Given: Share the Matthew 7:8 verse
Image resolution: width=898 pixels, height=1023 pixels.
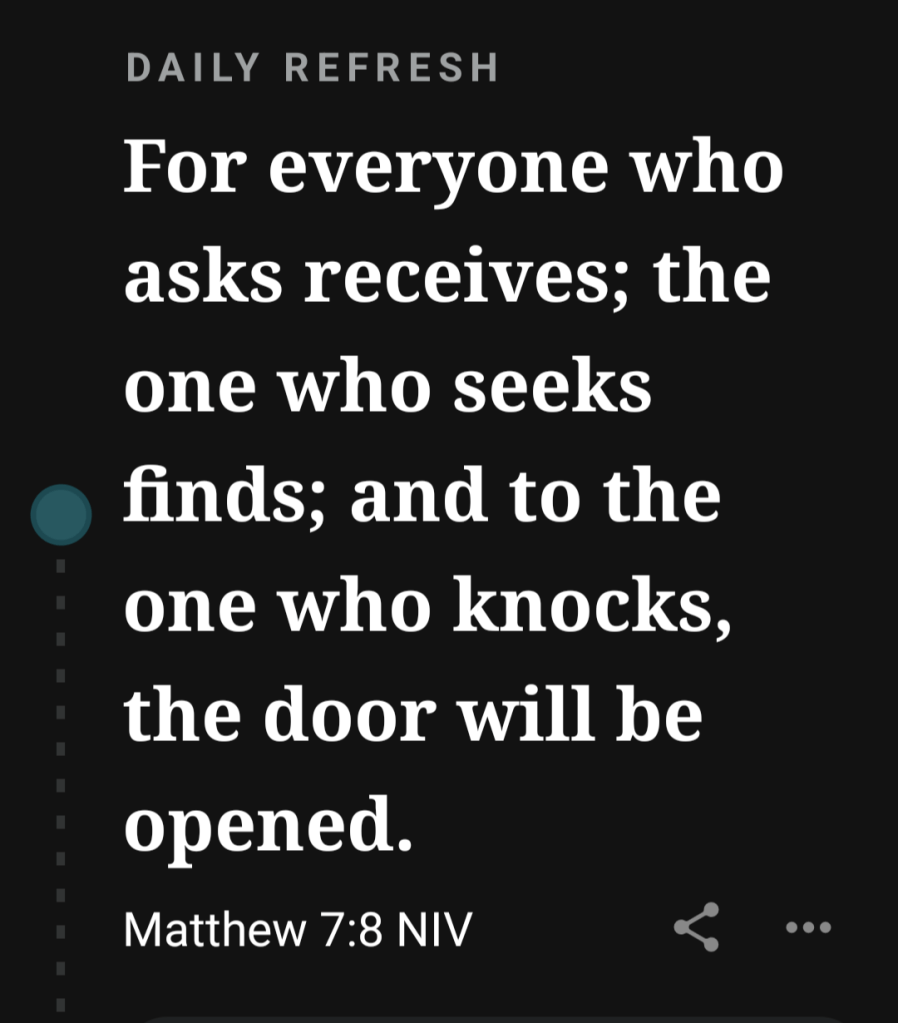Looking at the screenshot, I should click(696, 927).
